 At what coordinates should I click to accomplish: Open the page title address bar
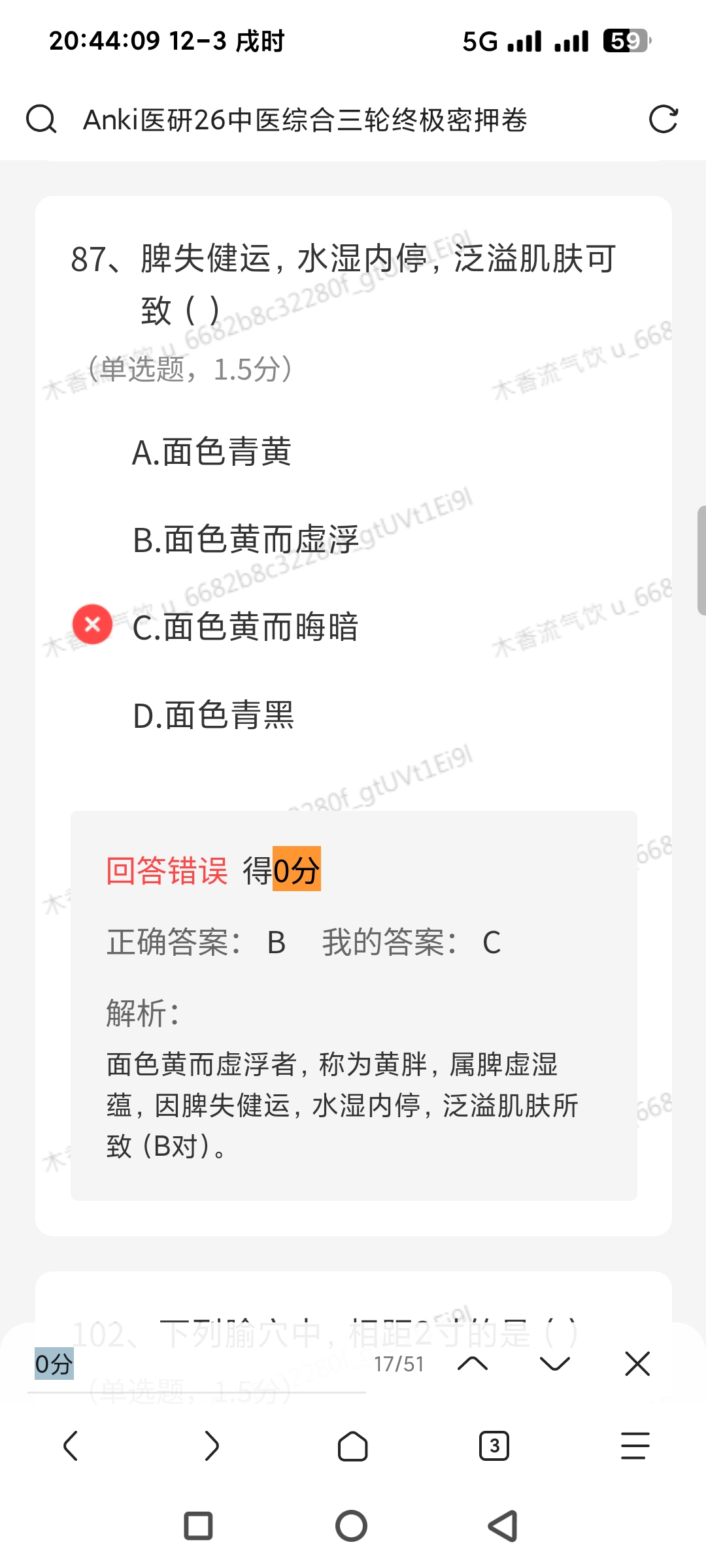click(x=305, y=120)
